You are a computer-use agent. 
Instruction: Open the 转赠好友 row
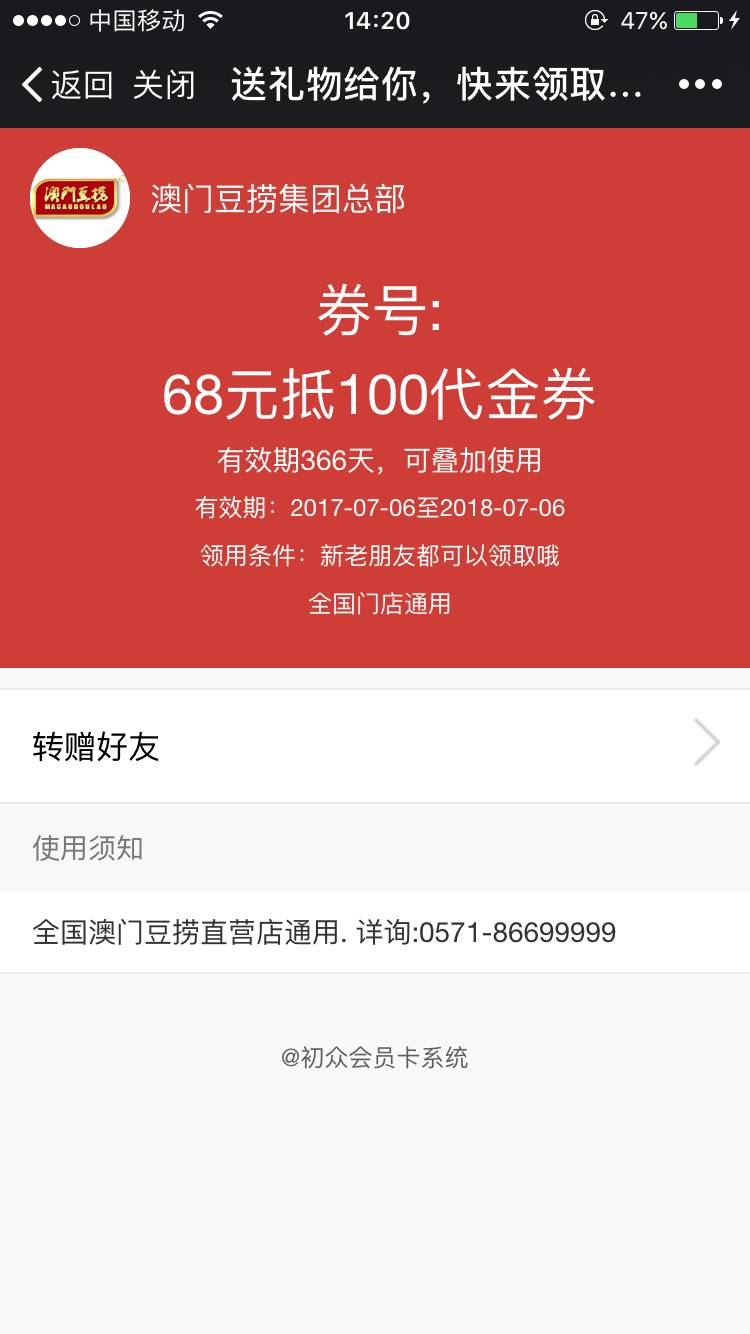[x=375, y=746]
